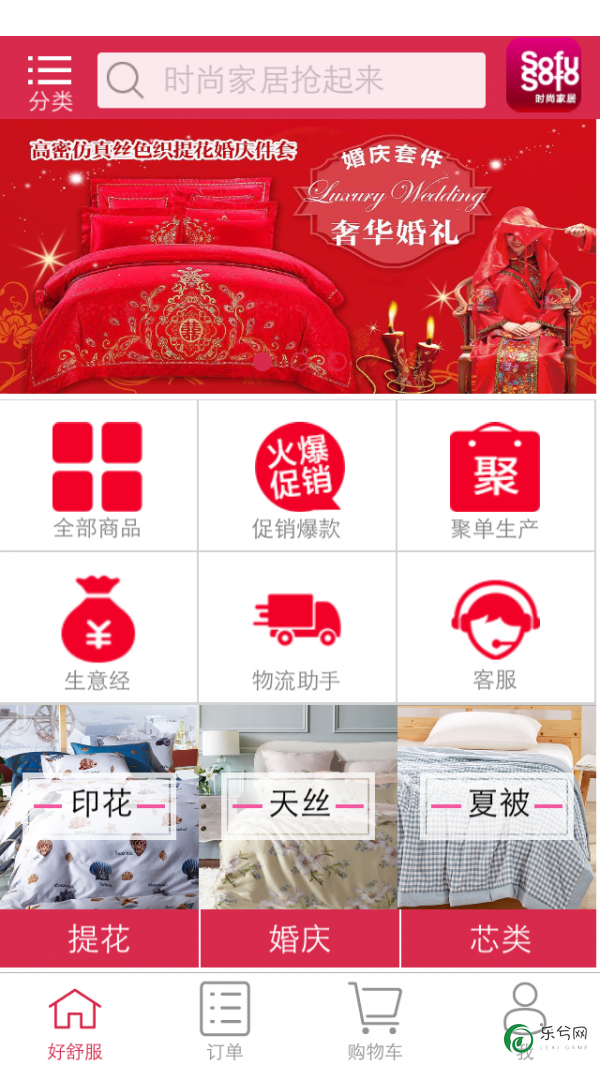The width and height of the screenshot is (600, 1065).
Task: Open the 生意经 section
Action: coord(97,630)
